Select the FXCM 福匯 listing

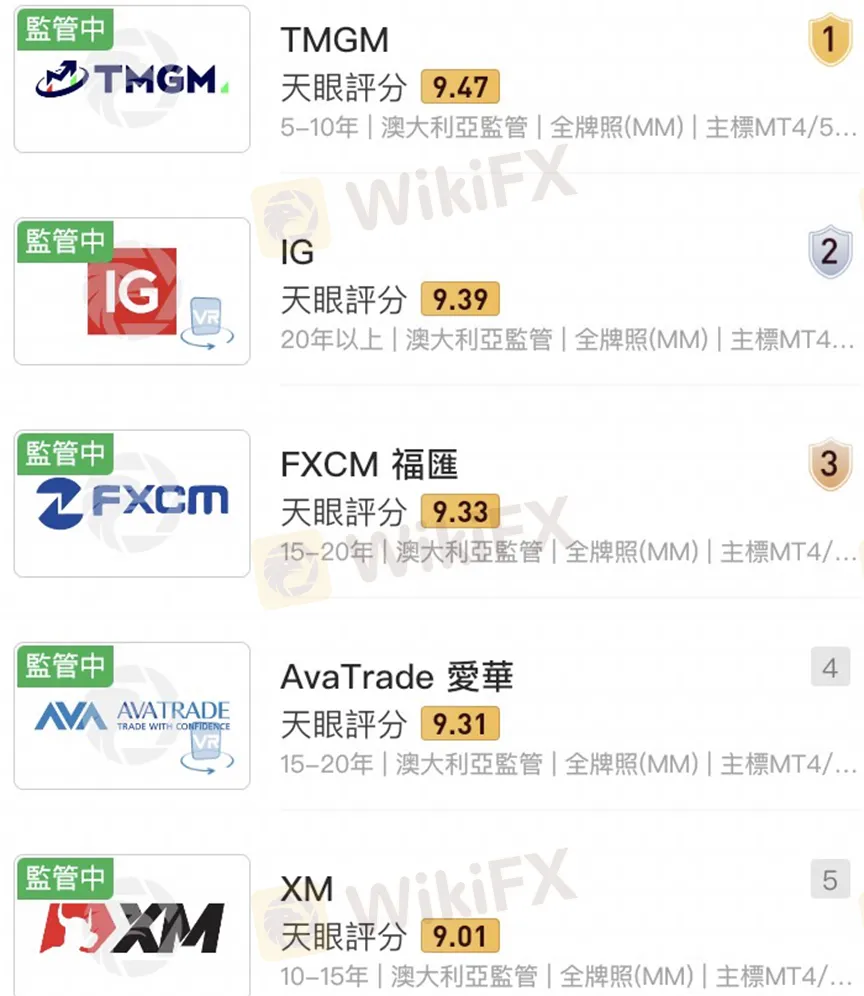coord(369,465)
